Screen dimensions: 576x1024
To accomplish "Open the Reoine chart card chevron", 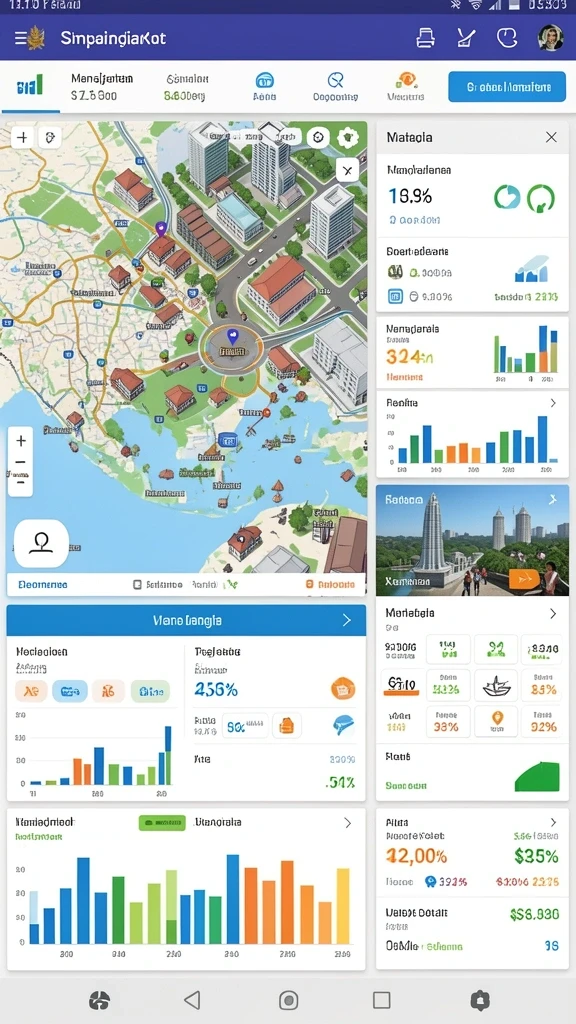I will tap(553, 403).
